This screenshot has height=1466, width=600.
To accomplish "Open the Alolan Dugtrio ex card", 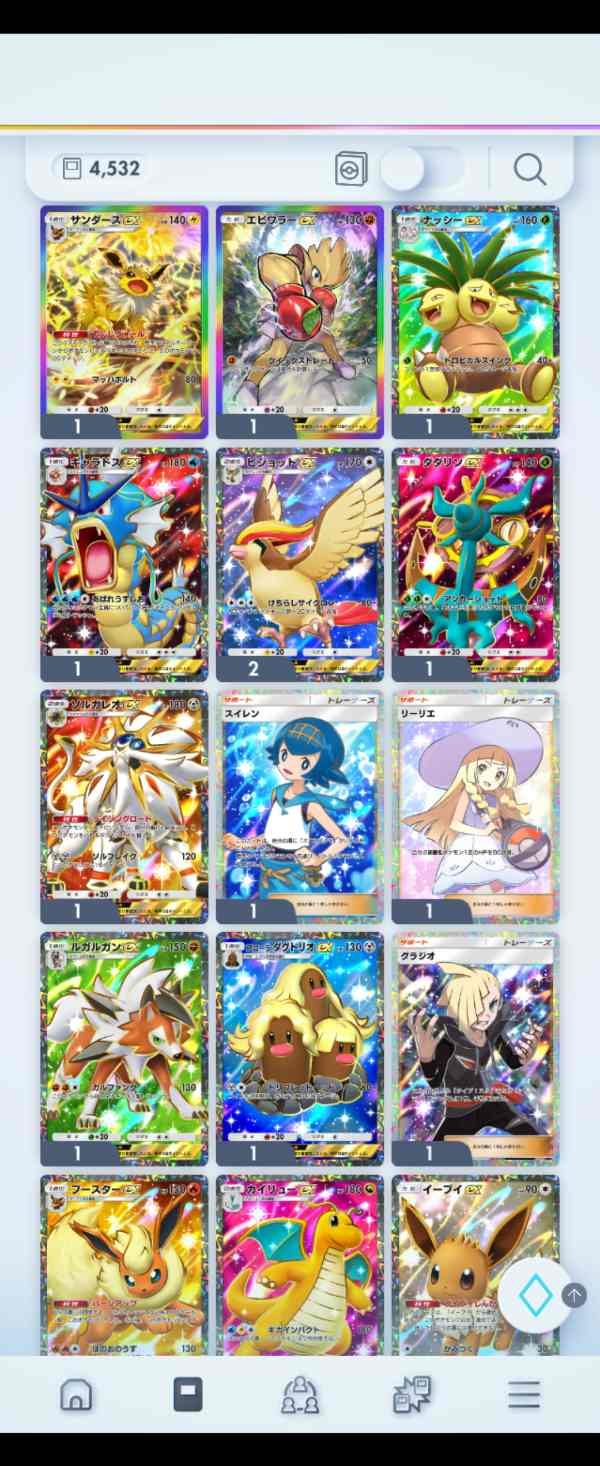I will (300, 1037).
